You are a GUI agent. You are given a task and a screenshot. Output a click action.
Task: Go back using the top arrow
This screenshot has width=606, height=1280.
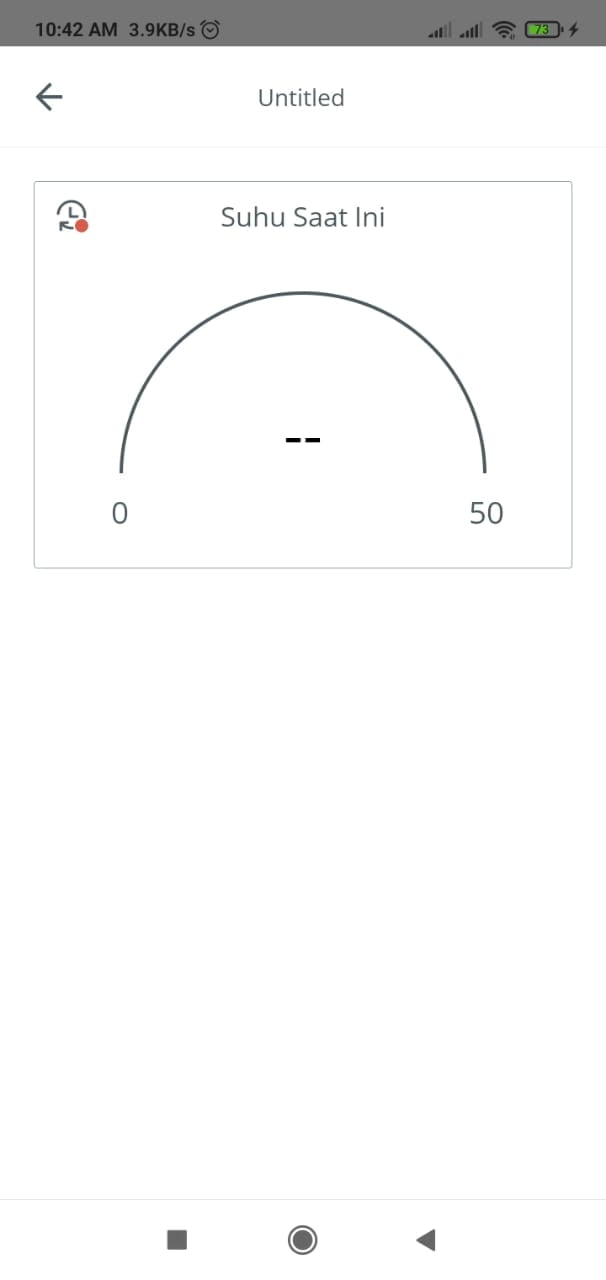tap(49, 97)
